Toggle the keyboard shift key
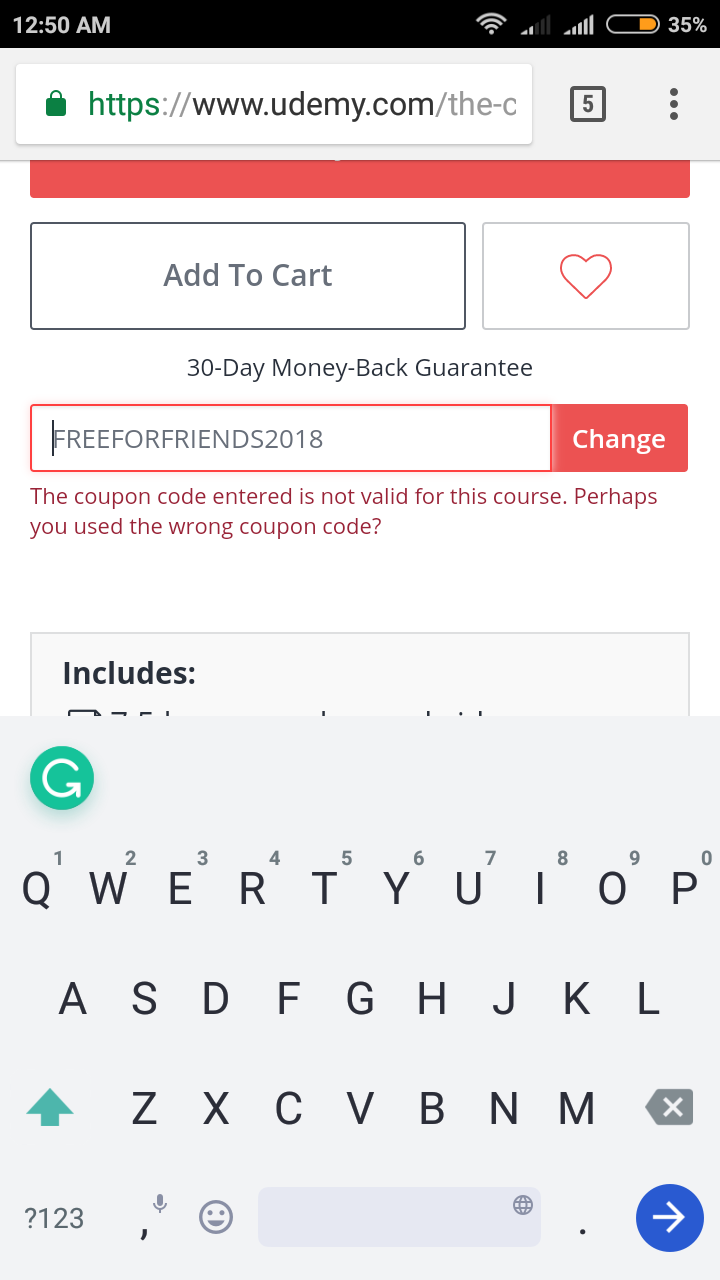The height and width of the screenshot is (1280, 720). pyautogui.click(x=50, y=1108)
